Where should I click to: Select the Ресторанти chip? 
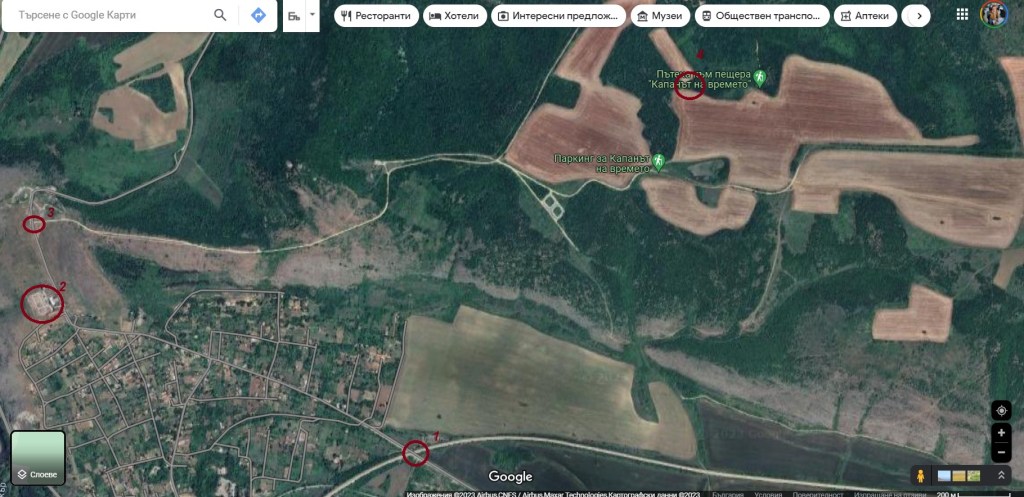coord(376,16)
